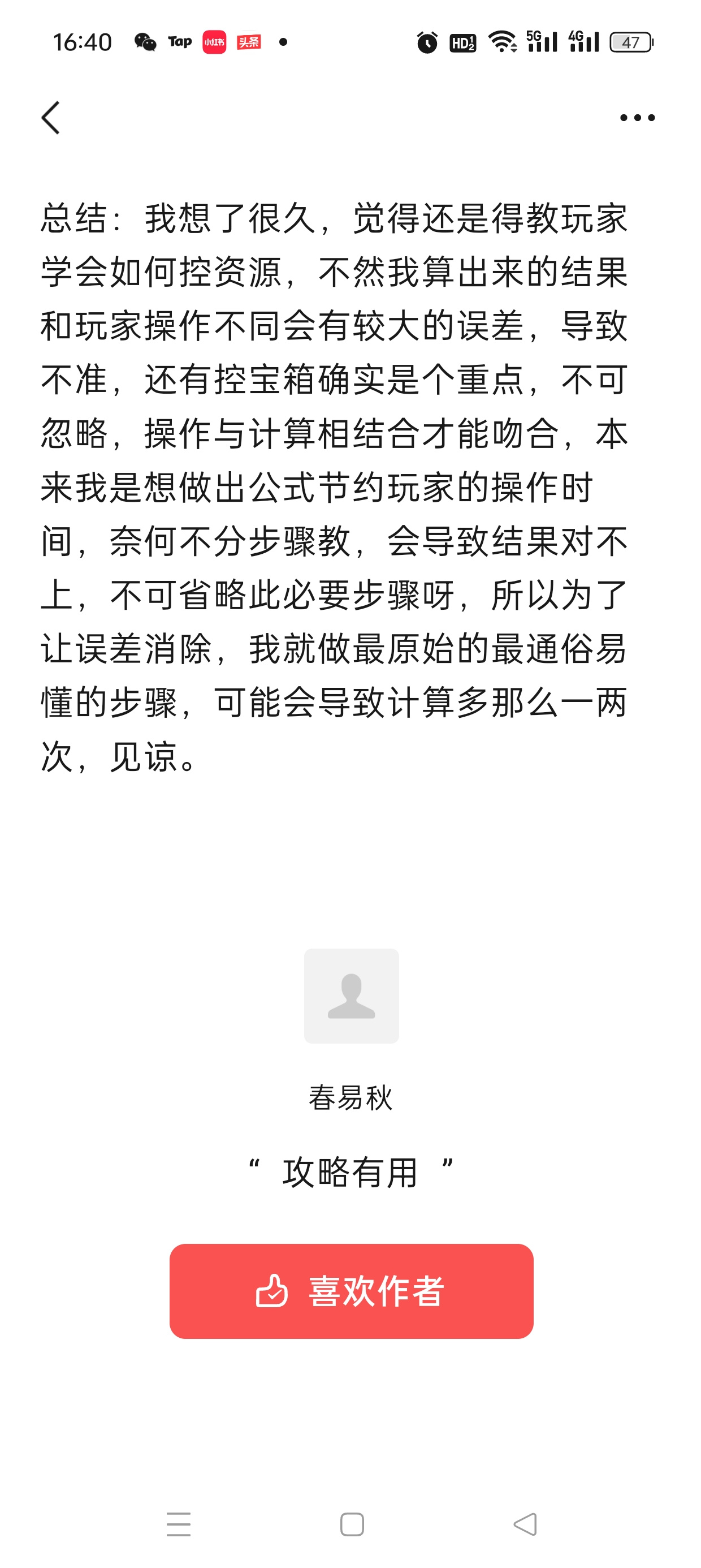Viewport: 701px width, 1568px height.
Task: Tap the 喜欢作者 button
Action: (x=351, y=1291)
